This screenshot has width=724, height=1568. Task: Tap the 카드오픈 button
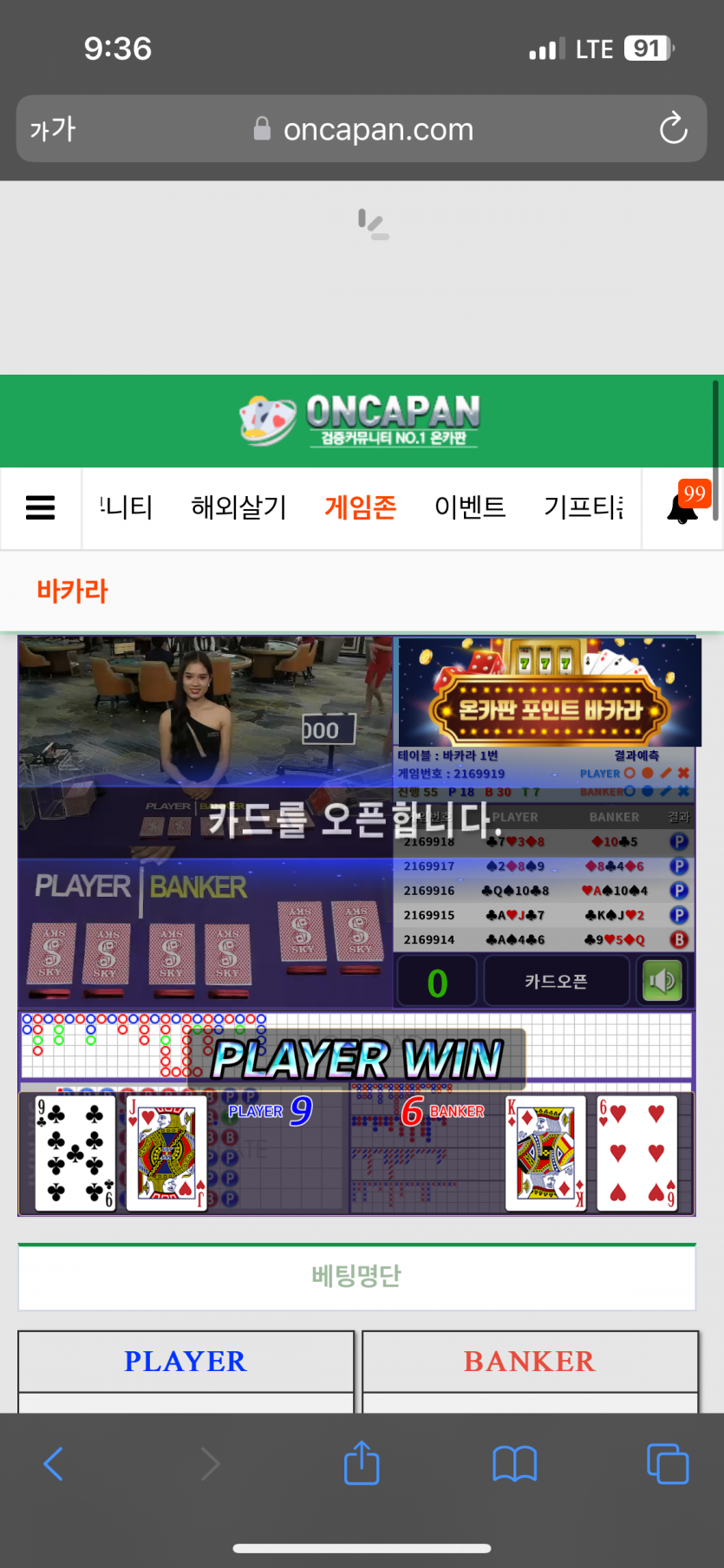[x=556, y=981]
